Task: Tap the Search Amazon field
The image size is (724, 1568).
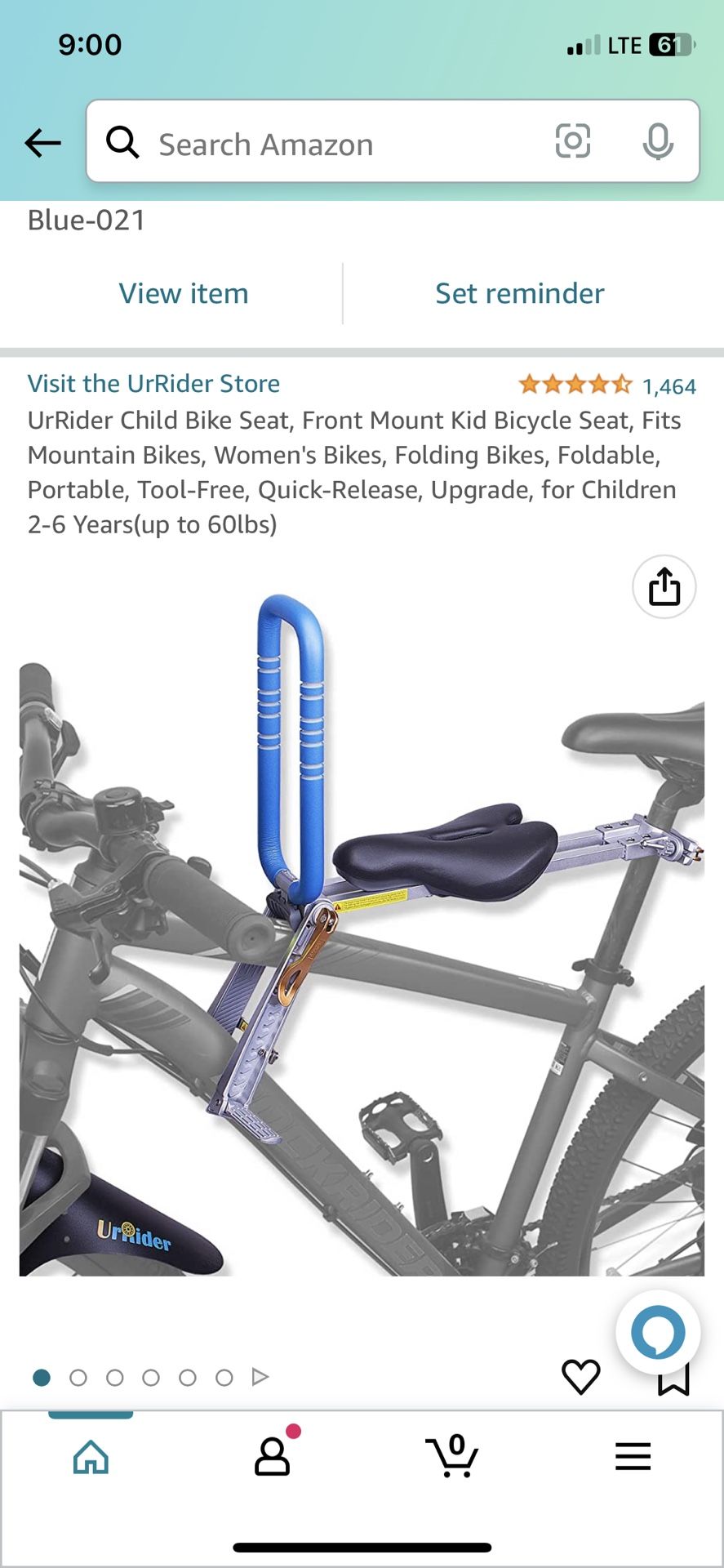Action: coord(326,145)
